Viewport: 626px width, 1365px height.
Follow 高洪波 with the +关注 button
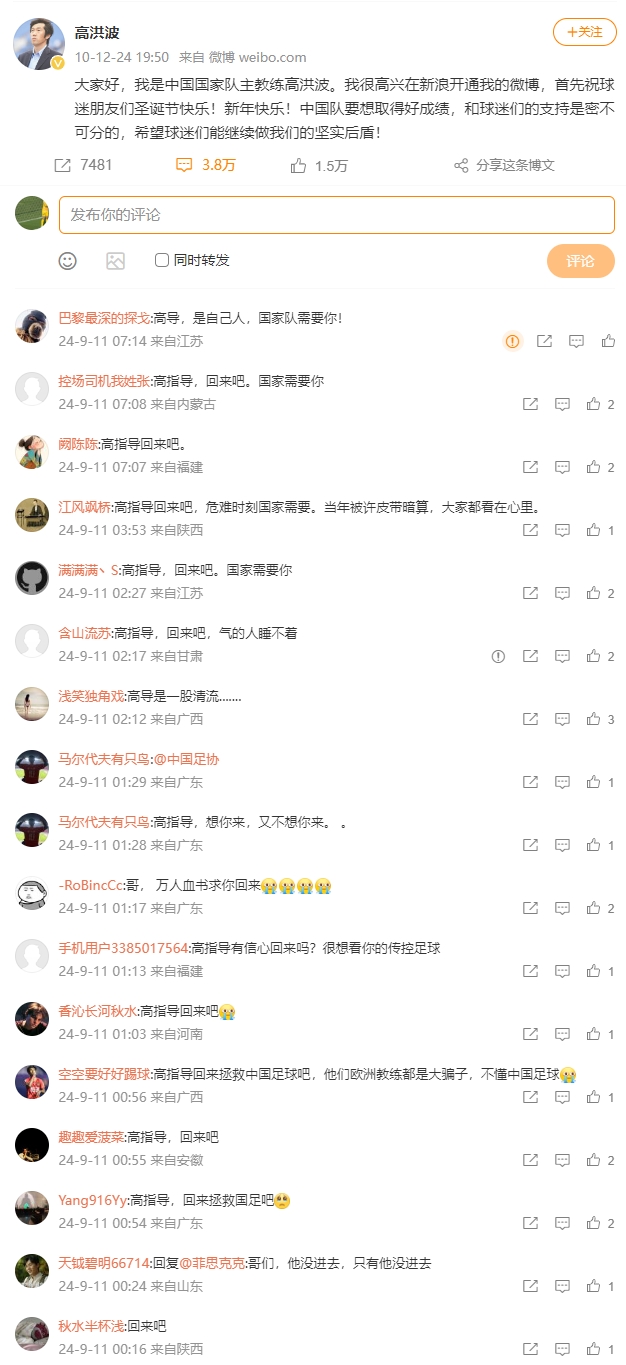click(584, 32)
